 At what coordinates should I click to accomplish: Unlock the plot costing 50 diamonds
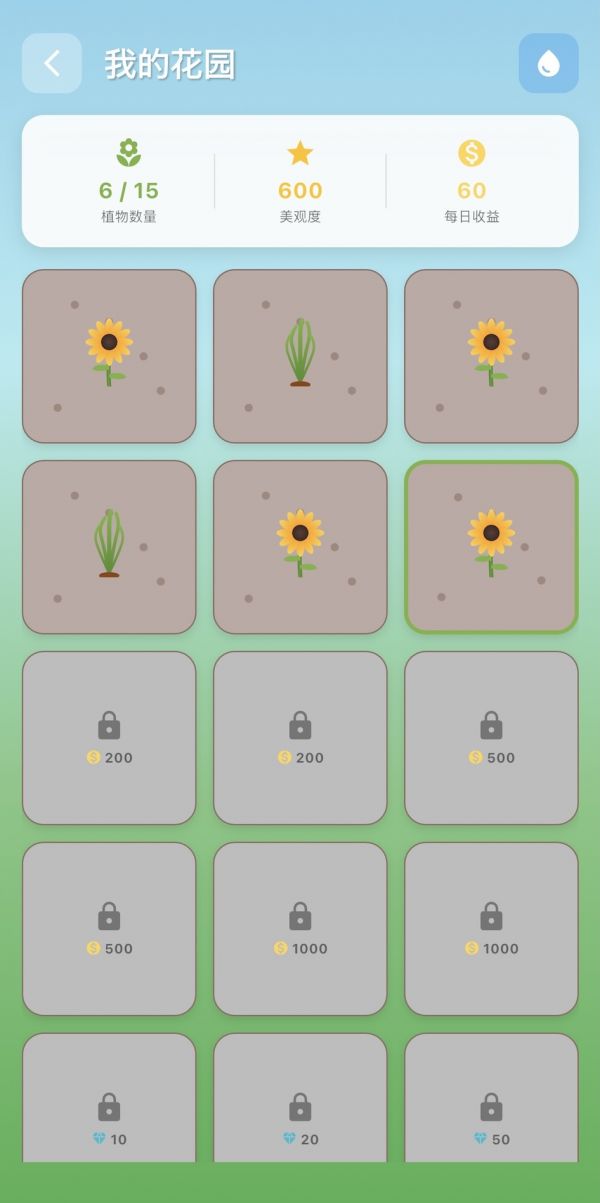(491, 1100)
